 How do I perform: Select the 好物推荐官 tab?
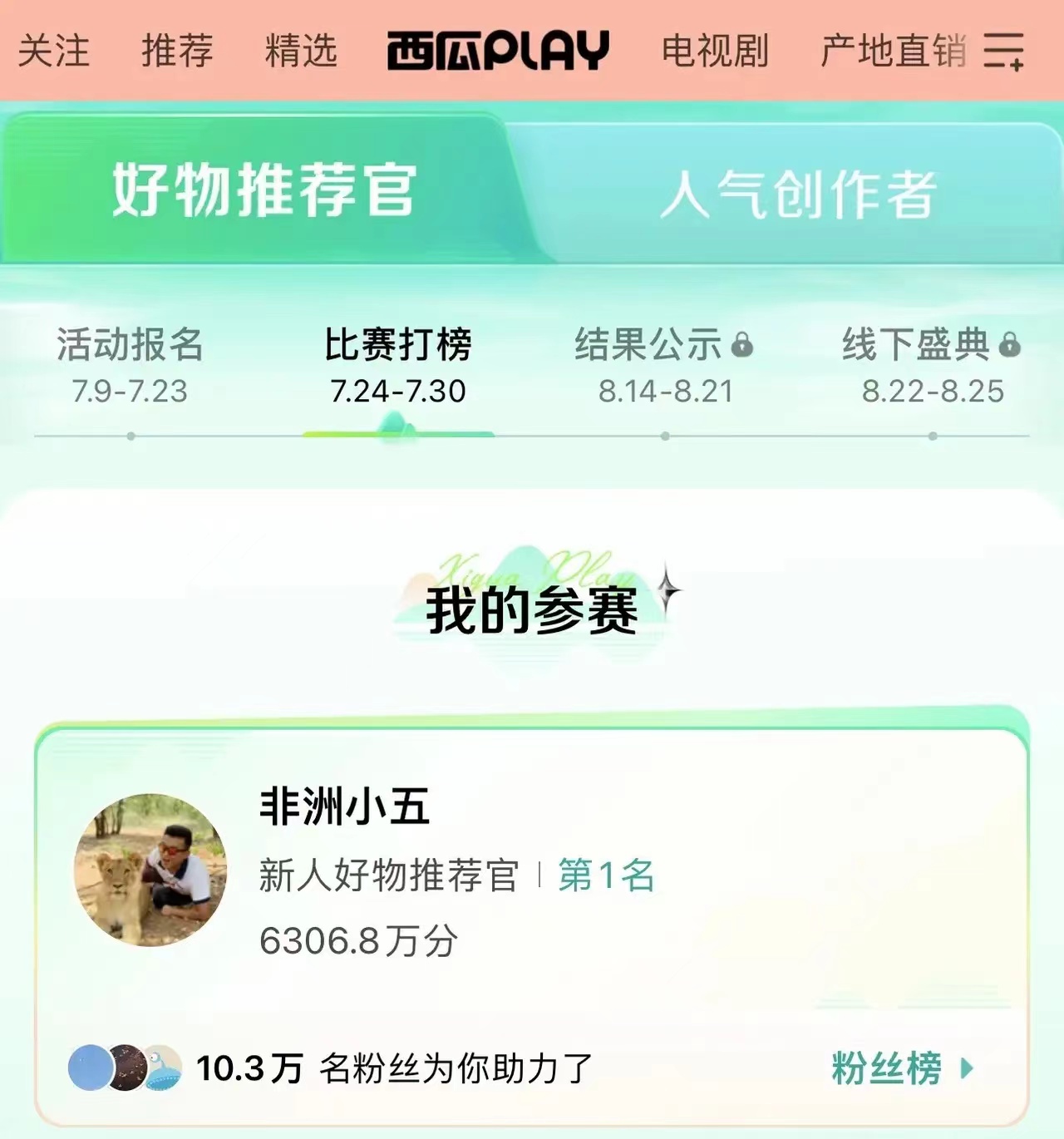click(x=263, y=191)
